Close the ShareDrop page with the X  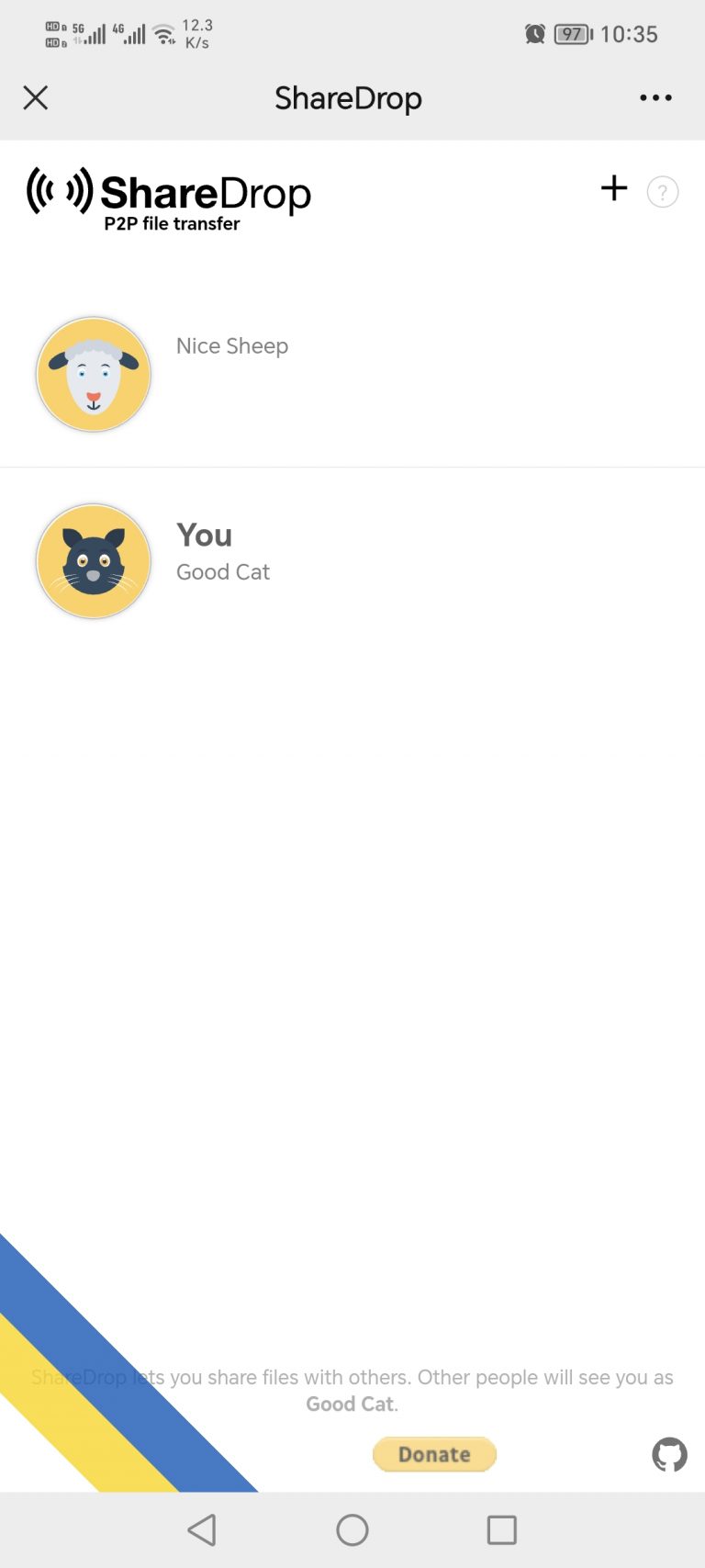35,97
